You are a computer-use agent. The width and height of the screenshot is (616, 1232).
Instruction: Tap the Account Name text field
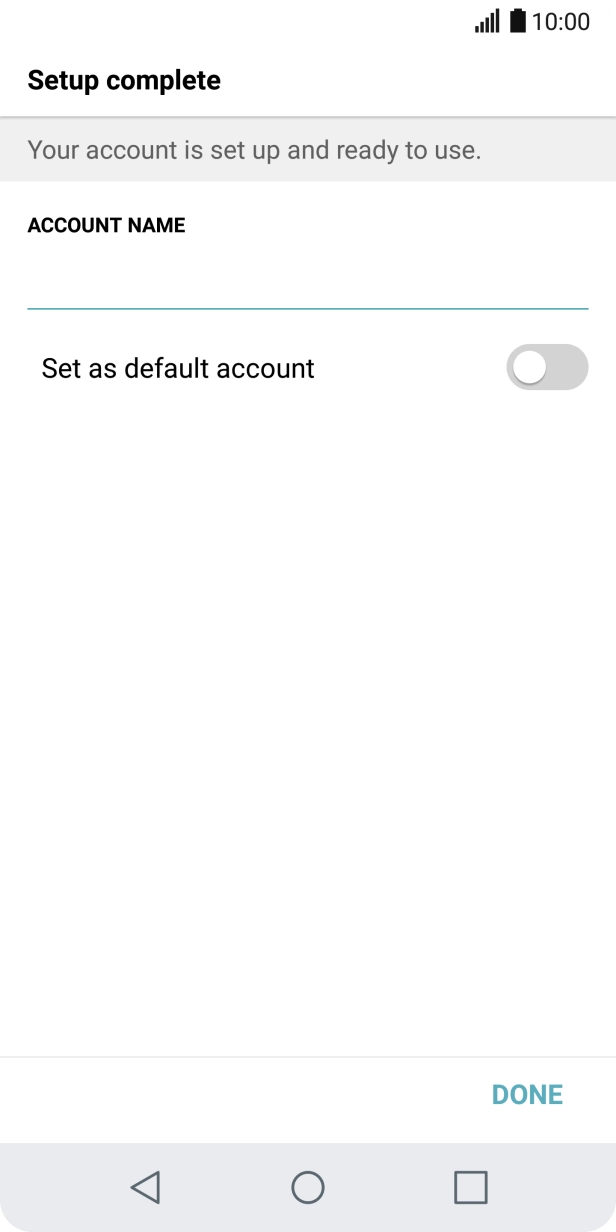click(307, 284)
